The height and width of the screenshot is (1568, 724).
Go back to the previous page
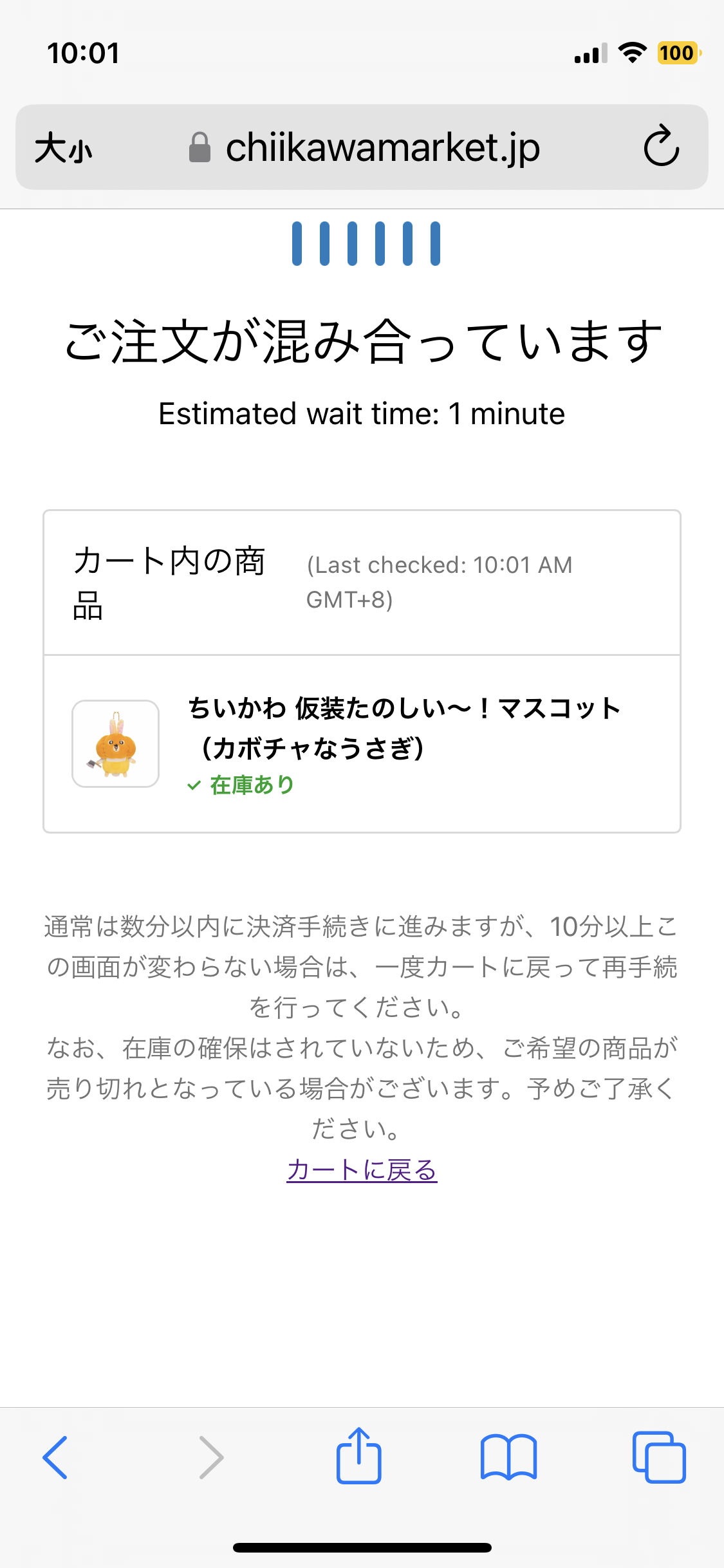[x=55, y=1457]
